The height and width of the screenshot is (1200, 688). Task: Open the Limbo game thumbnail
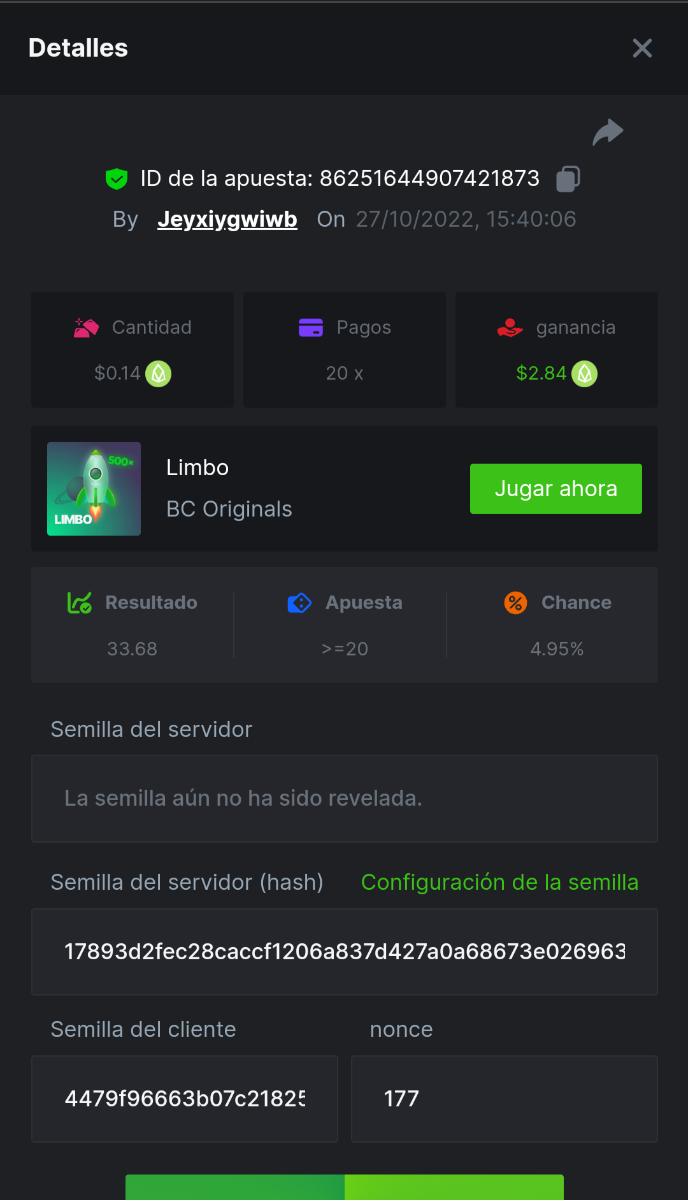tap(94, 489)
